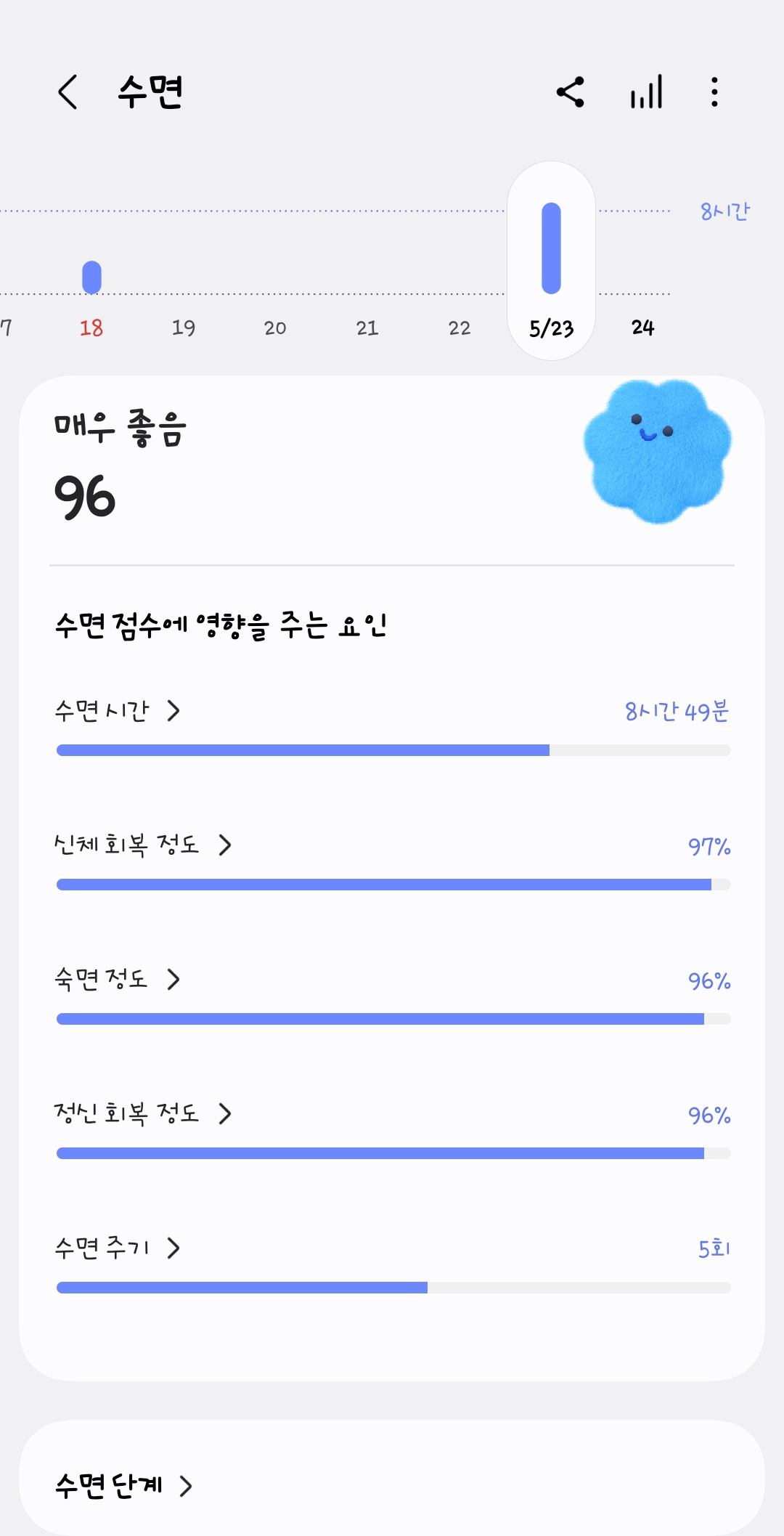This screenshot has height=1536, width=784.
Task: Go back from the 수면 screen
Action: click(x=68, y=92)
